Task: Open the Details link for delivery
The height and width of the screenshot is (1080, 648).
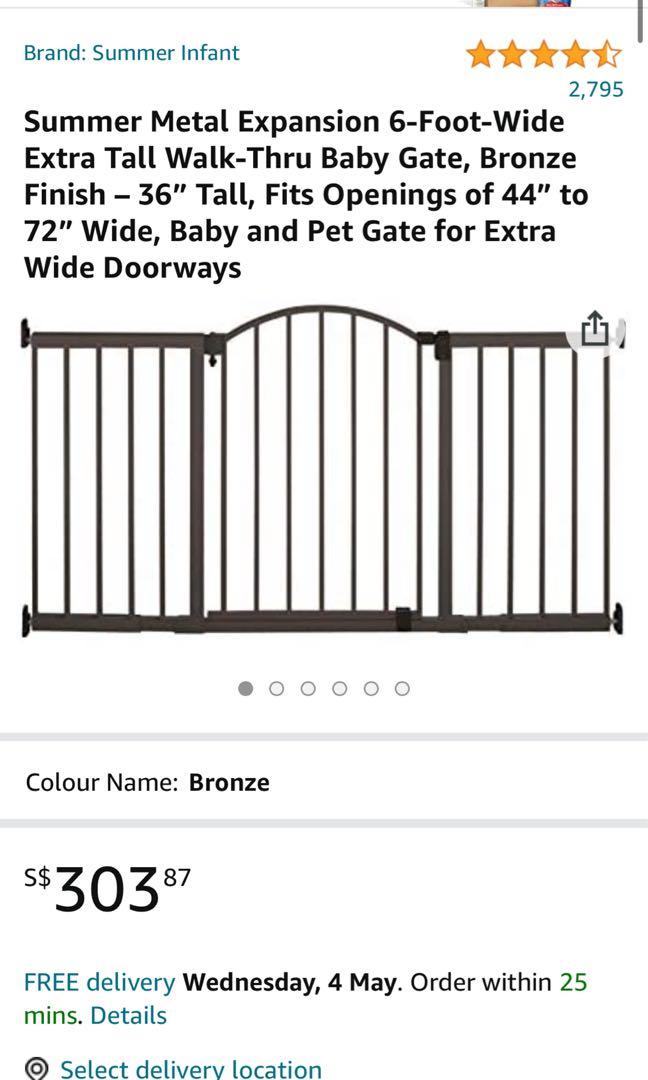Action: click(x=128, y=1016)
